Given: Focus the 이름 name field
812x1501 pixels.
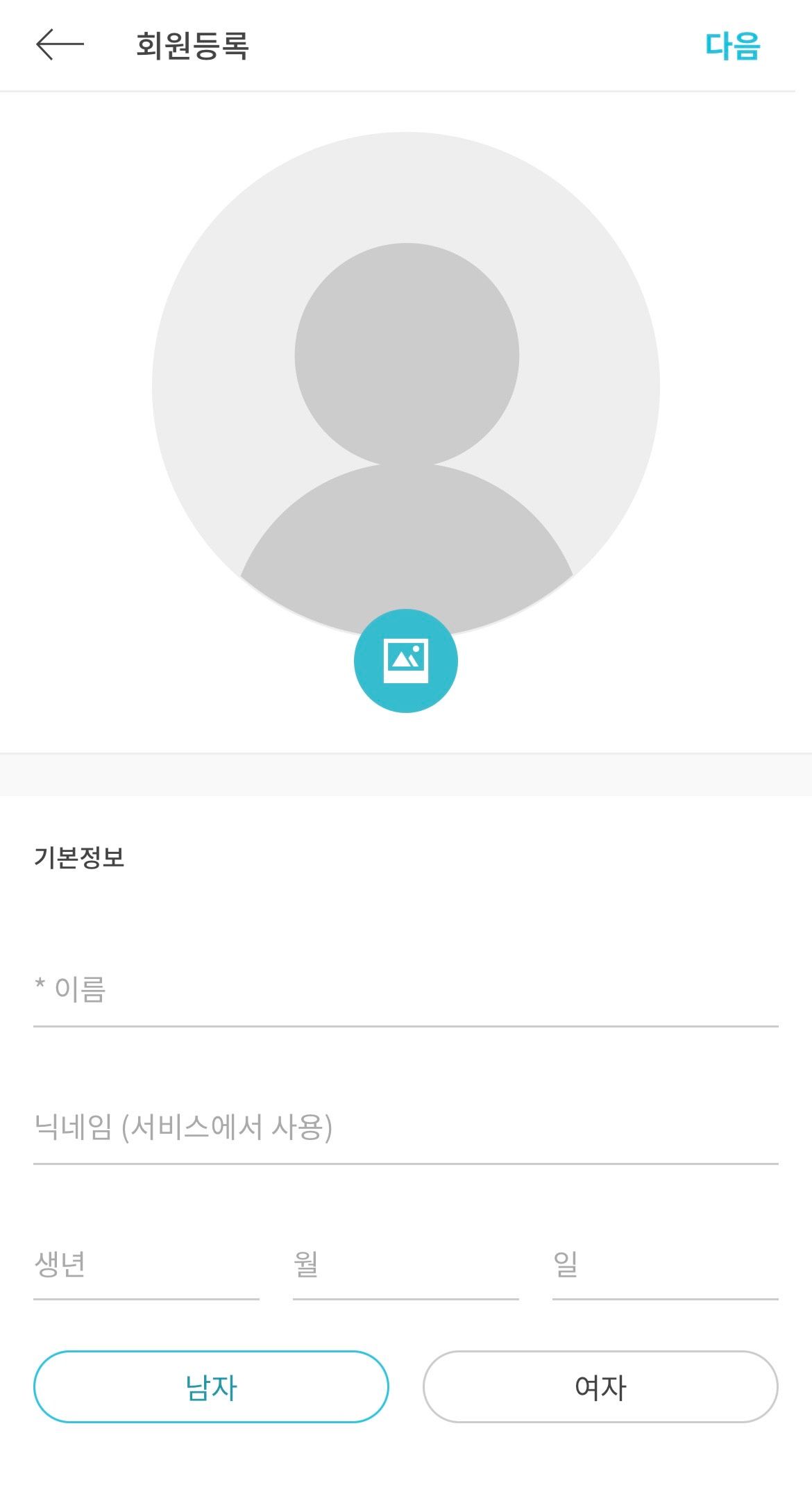Looking at the screenshot, I should 406,990.
